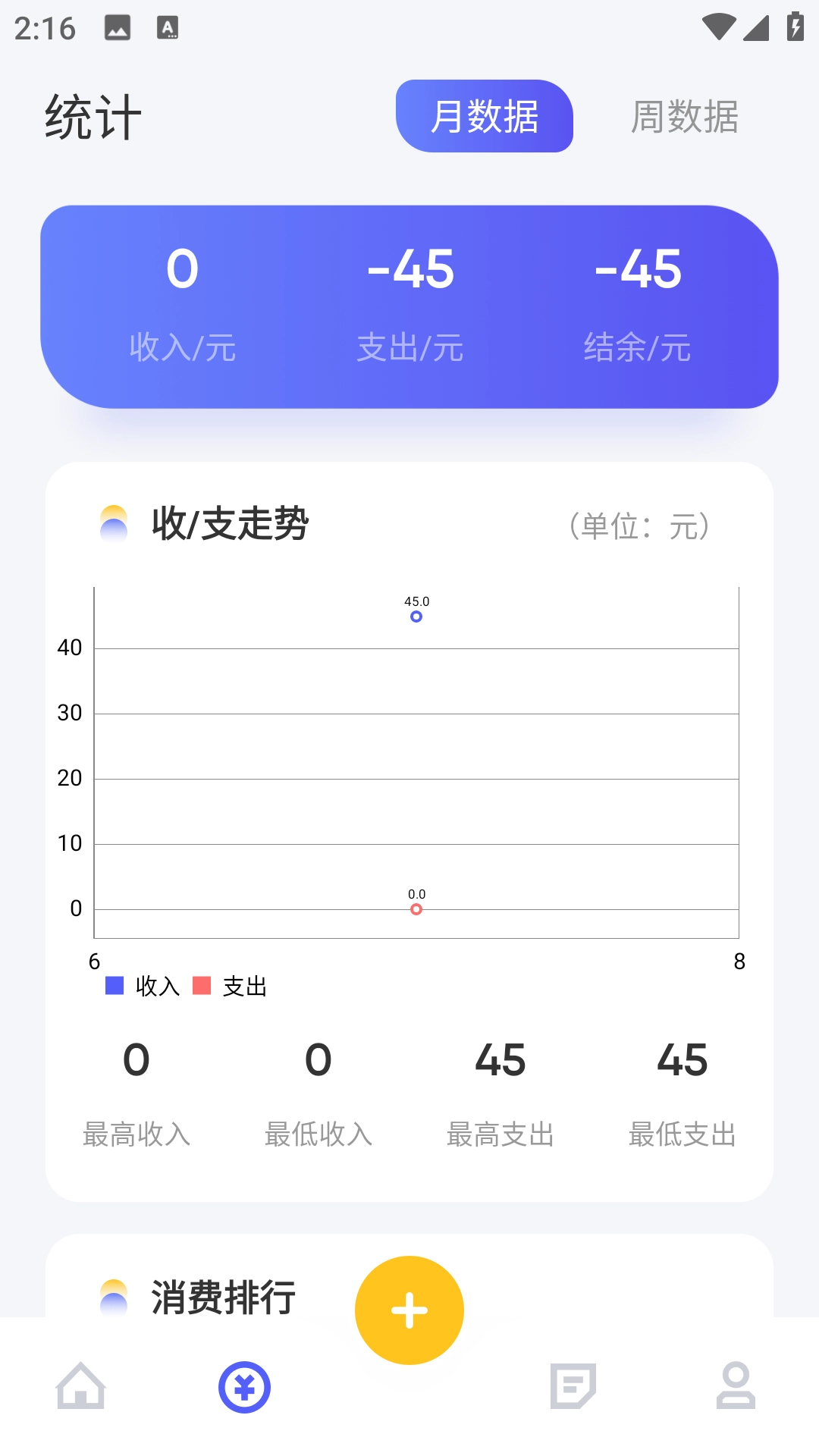
Task: Open the monthly data selector 月数据
Action: [485, 118]
